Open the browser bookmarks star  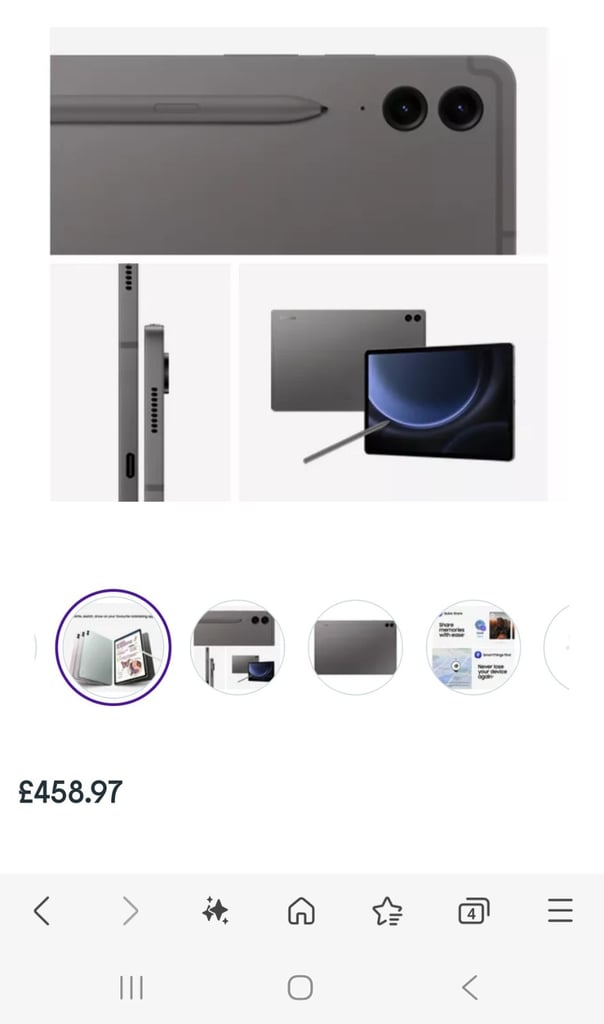point(387,910)
